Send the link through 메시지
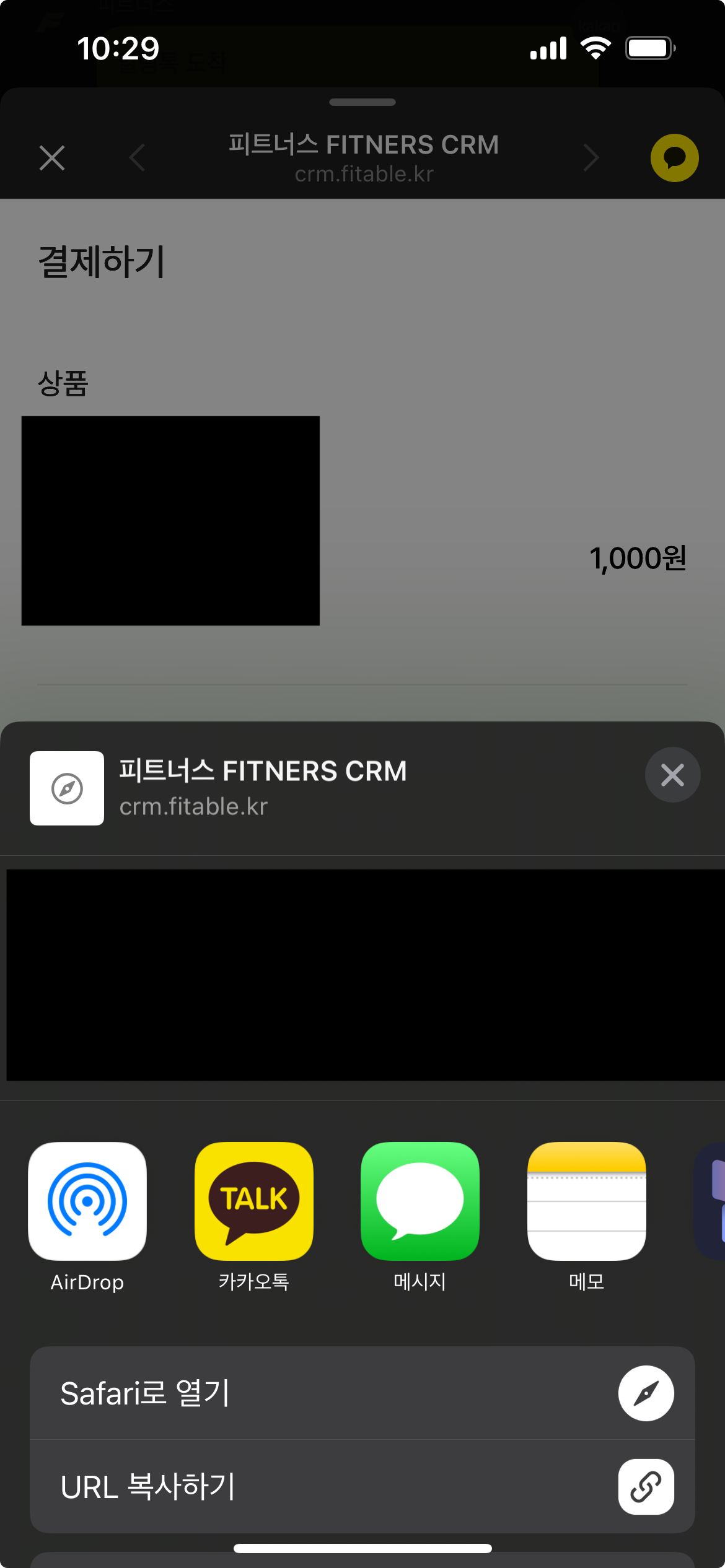The height and width of the screenshot is (1568, 725). 420,1201
